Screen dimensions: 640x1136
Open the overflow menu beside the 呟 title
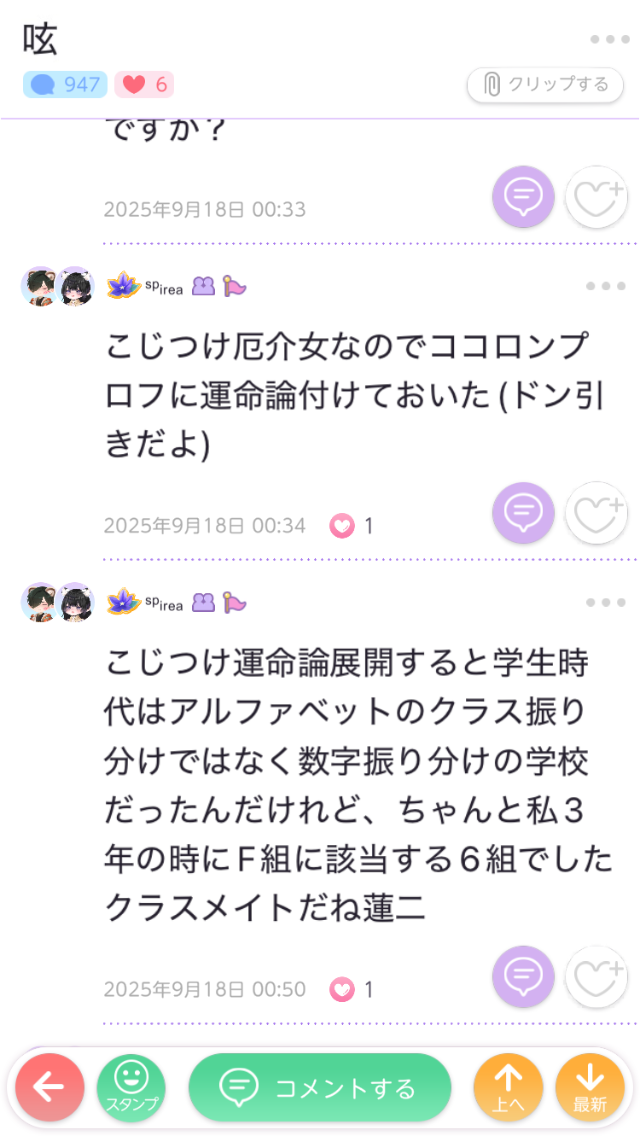tap(608, 40)
